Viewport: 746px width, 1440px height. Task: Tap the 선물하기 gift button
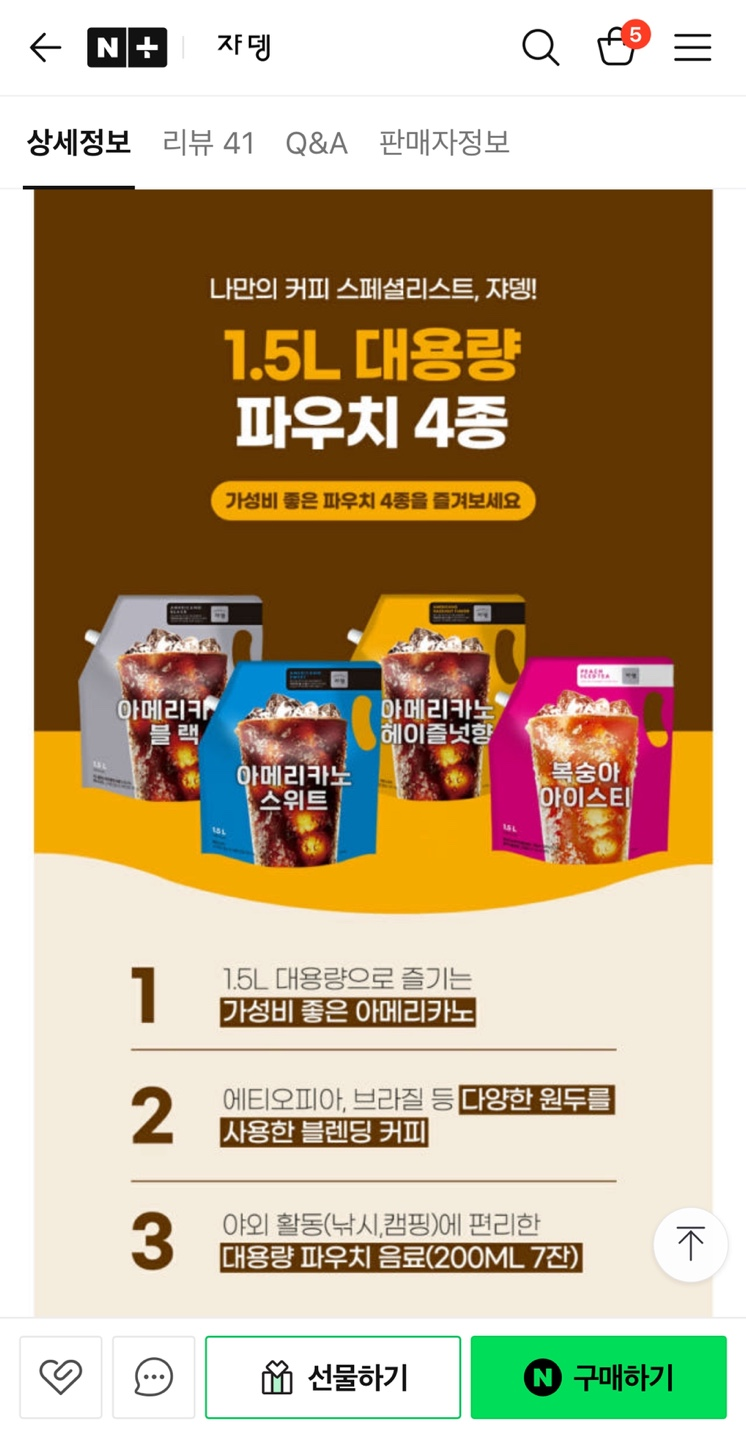[x=333, y=1377]
